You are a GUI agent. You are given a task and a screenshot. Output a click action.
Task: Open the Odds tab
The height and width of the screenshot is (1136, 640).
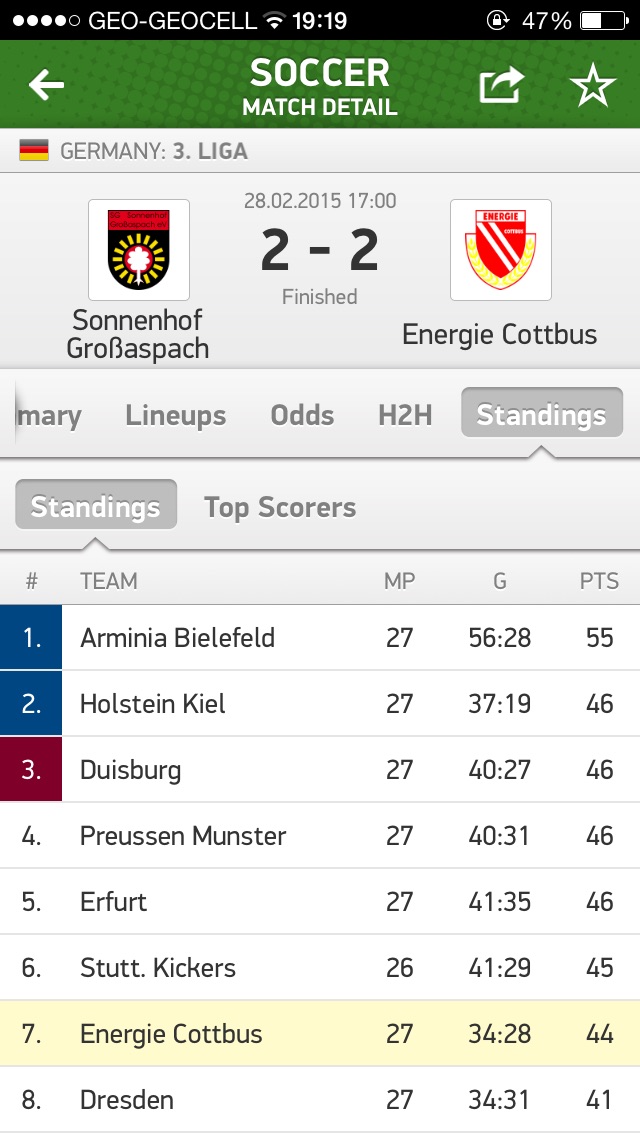pos(302,415)
